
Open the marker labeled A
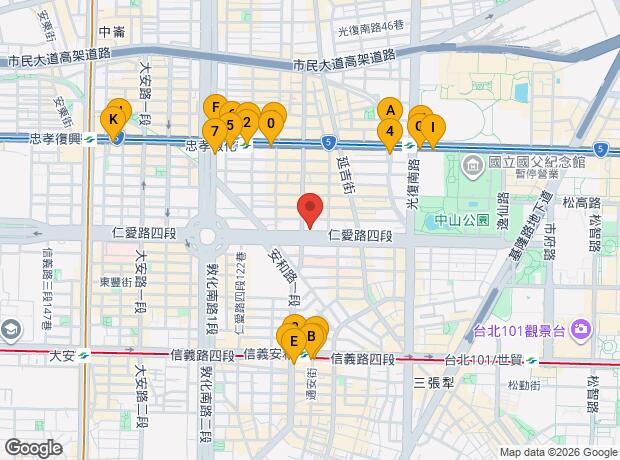coord(390,111)
